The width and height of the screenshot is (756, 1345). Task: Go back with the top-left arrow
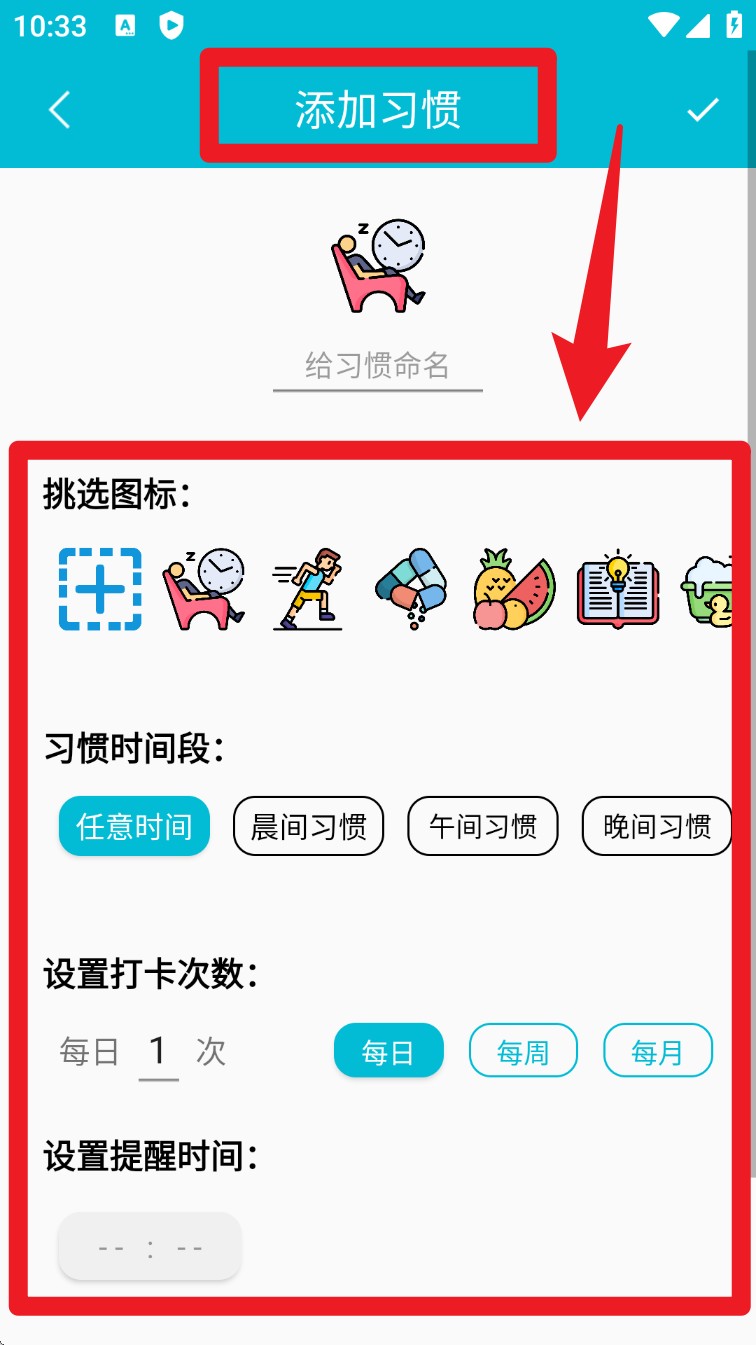[60, 109]
